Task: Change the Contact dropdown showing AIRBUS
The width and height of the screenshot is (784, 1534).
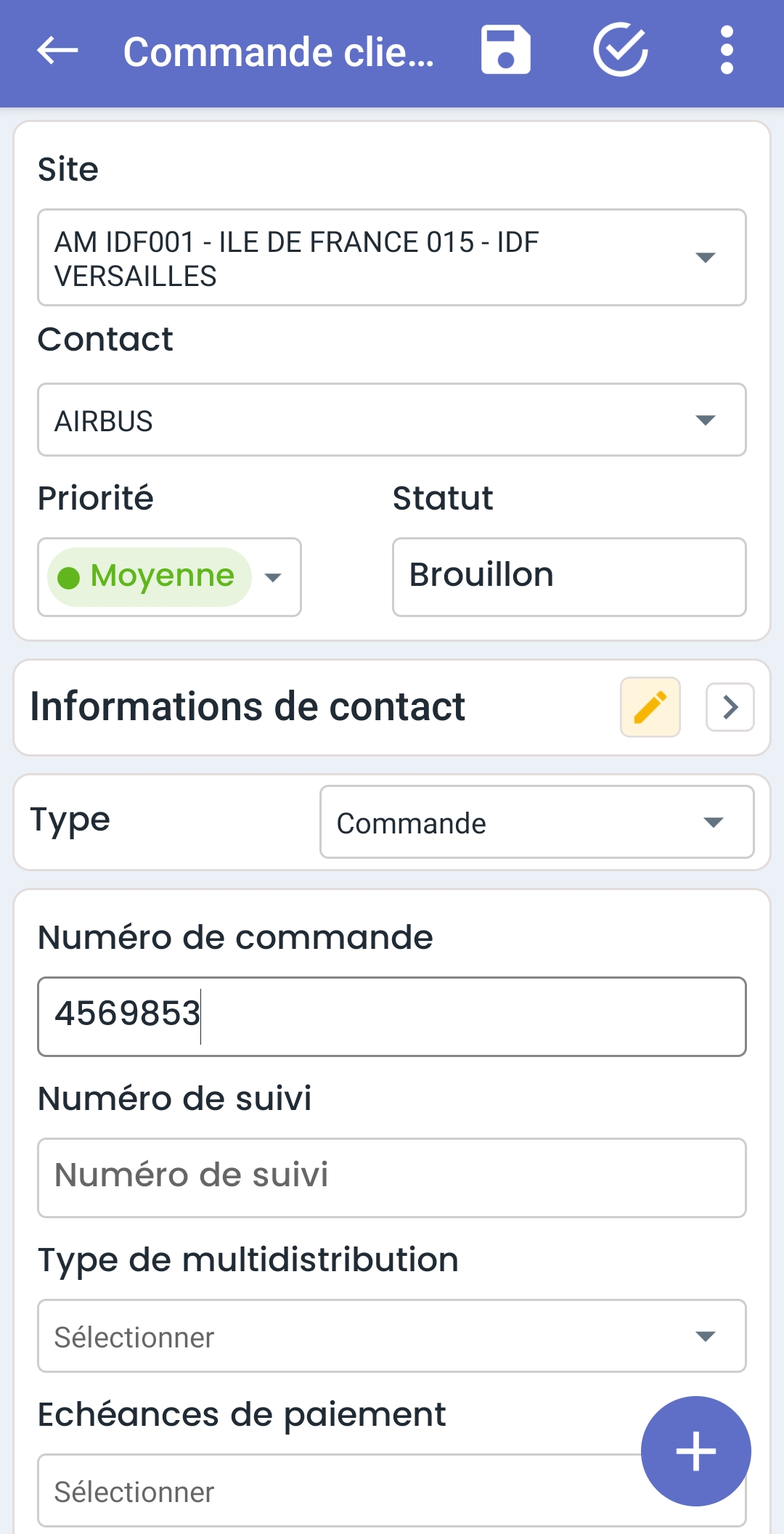Action: pyautogui.click(x=392, y=420)
